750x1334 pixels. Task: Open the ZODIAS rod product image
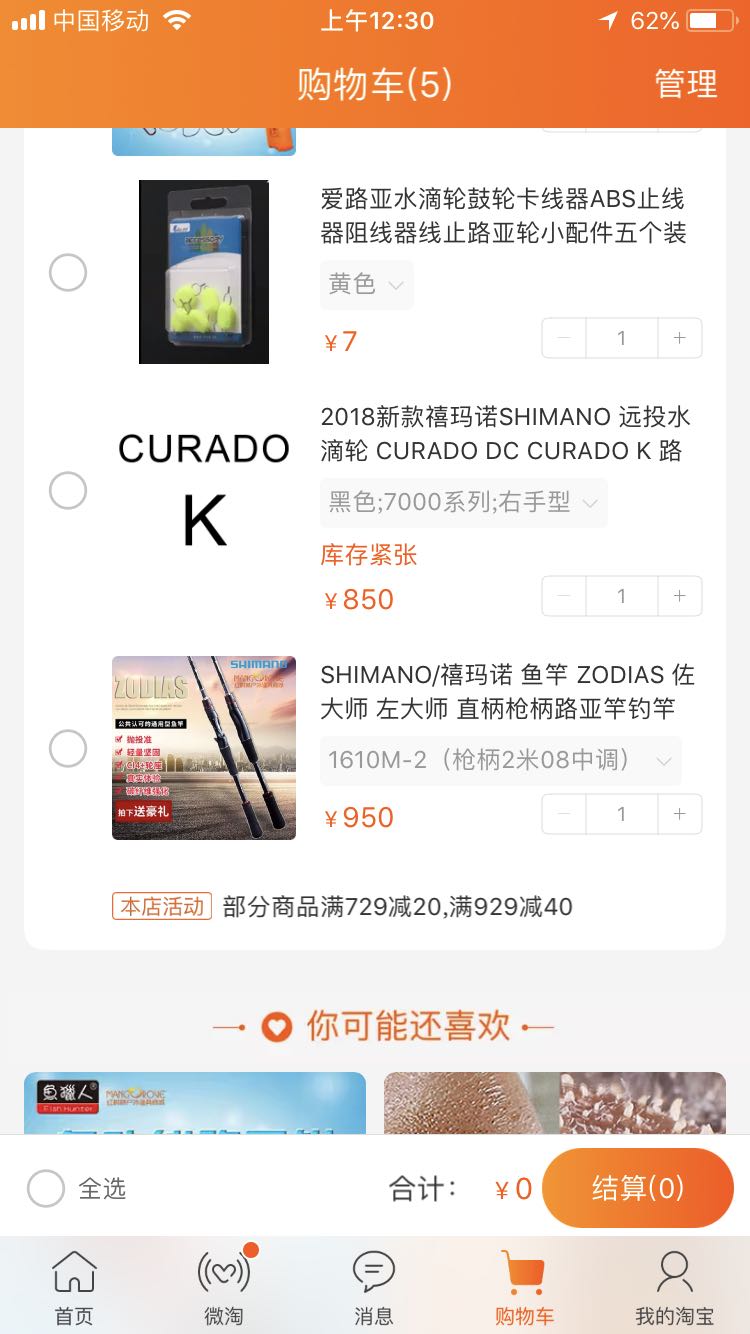coord(204,748)
